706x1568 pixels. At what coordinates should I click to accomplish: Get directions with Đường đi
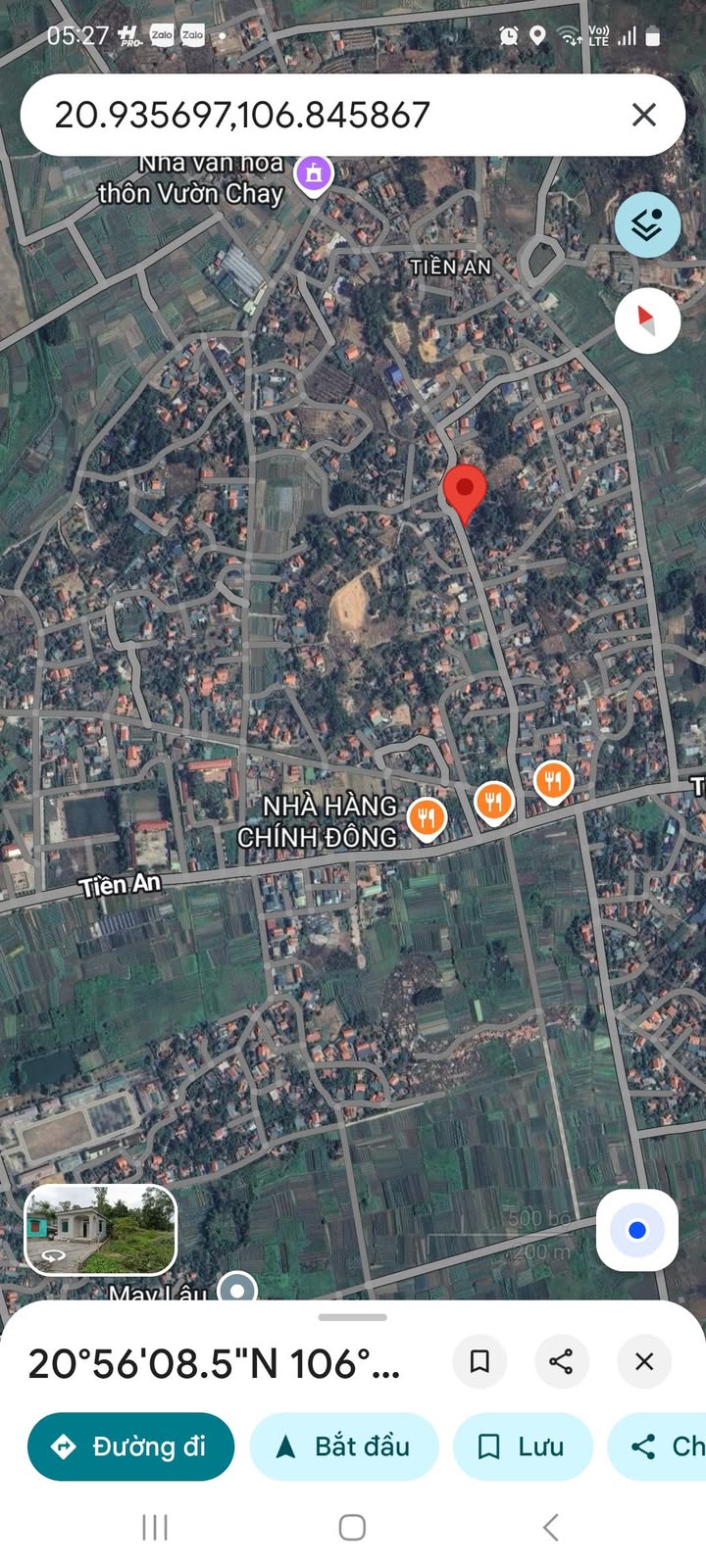pyautogui.click(x=130, y=1446)
